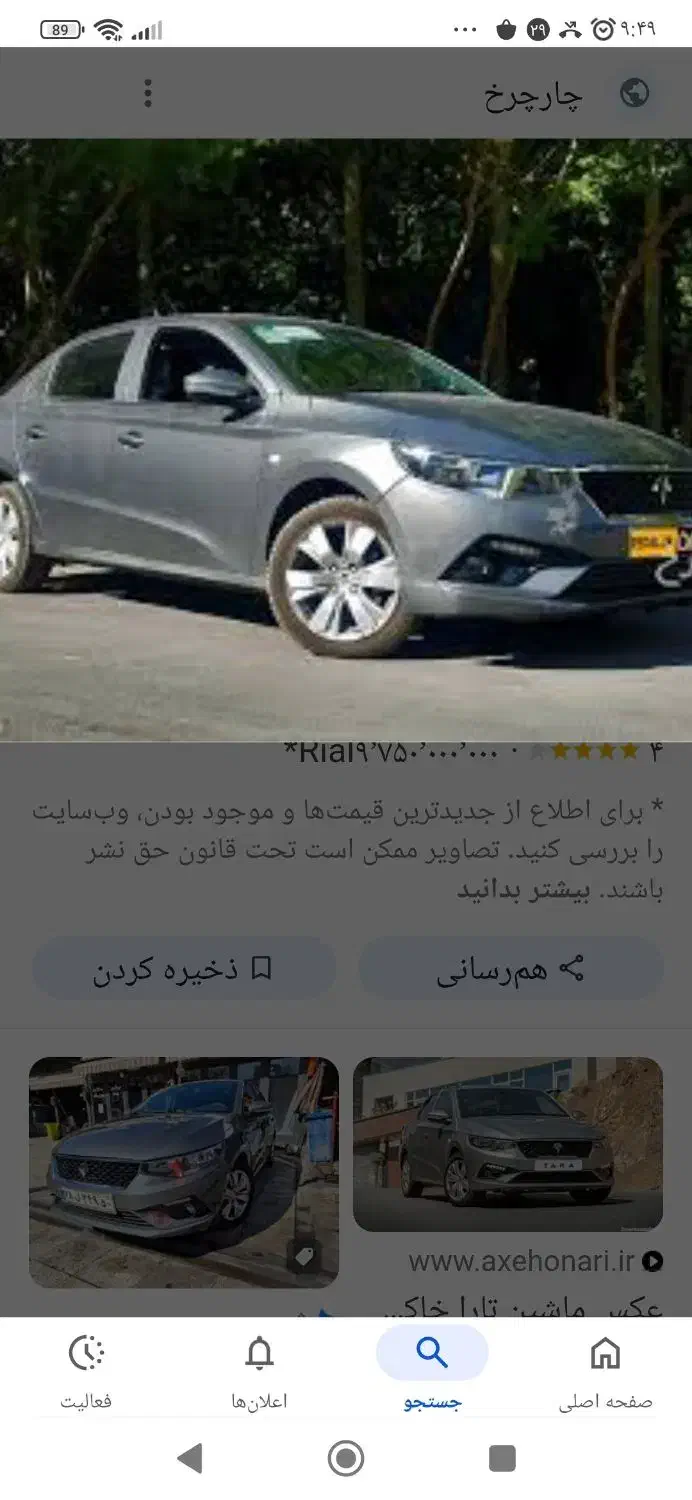The height and width of the screenshot is (1500, 692).
Task: Open the large gray car image
Action: pos(346,440)
